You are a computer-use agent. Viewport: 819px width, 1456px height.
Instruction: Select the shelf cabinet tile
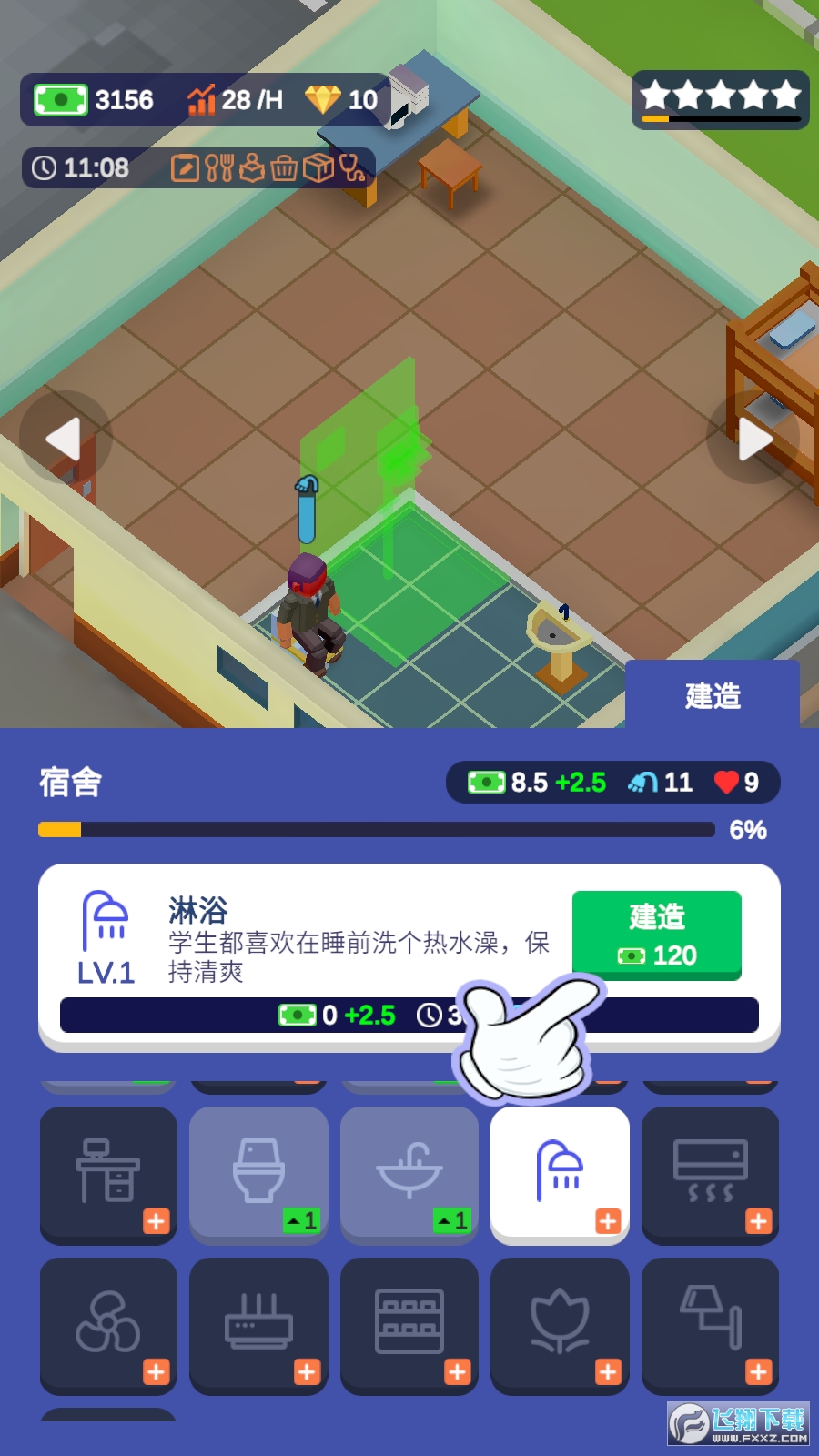click(409, 1324)
